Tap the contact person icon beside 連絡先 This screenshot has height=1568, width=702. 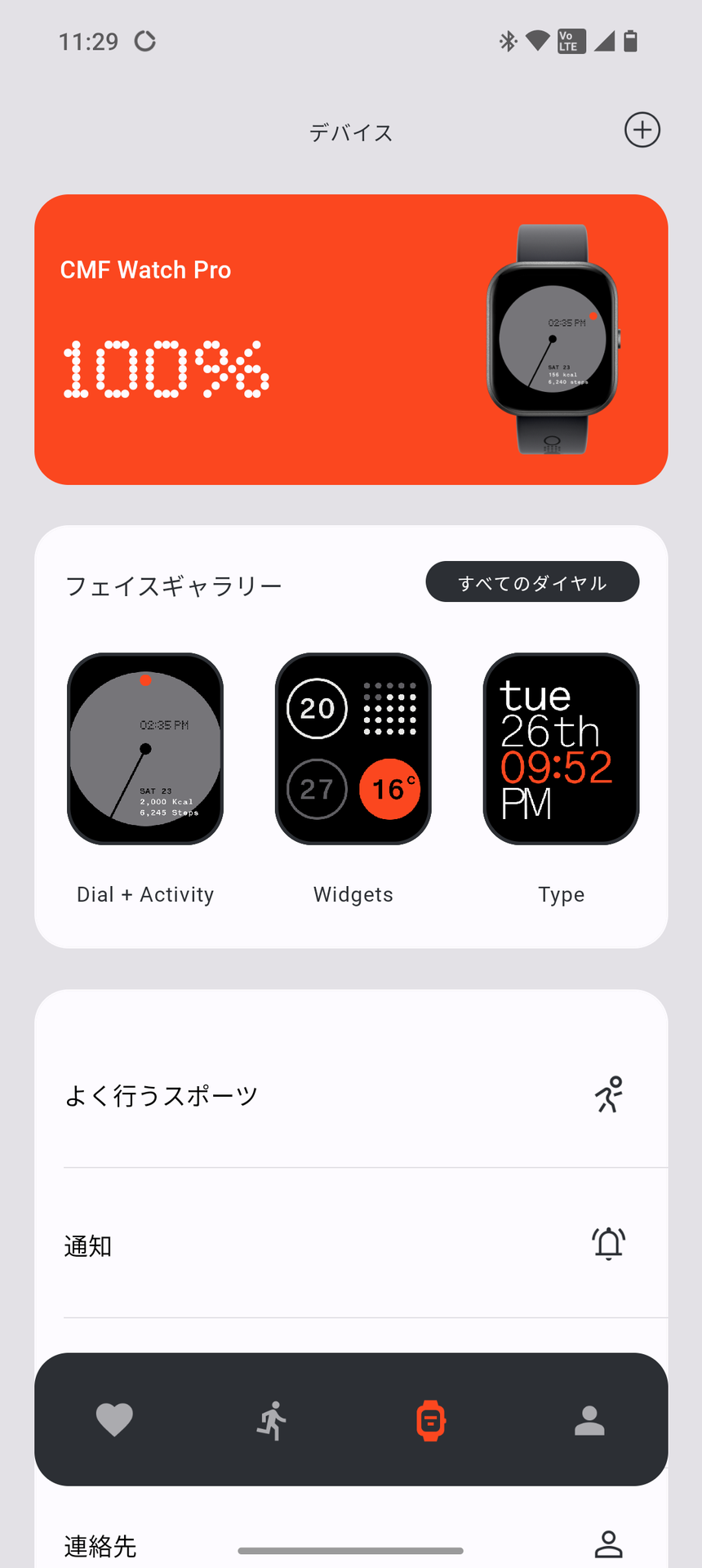(x=608, y=1543)
